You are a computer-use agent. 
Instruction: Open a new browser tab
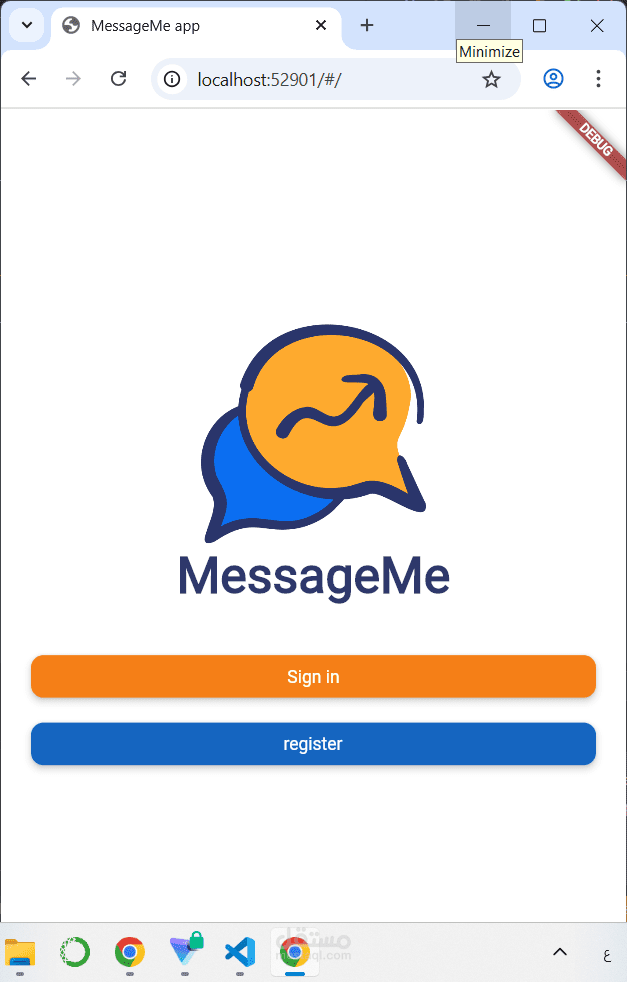(367, 26)
